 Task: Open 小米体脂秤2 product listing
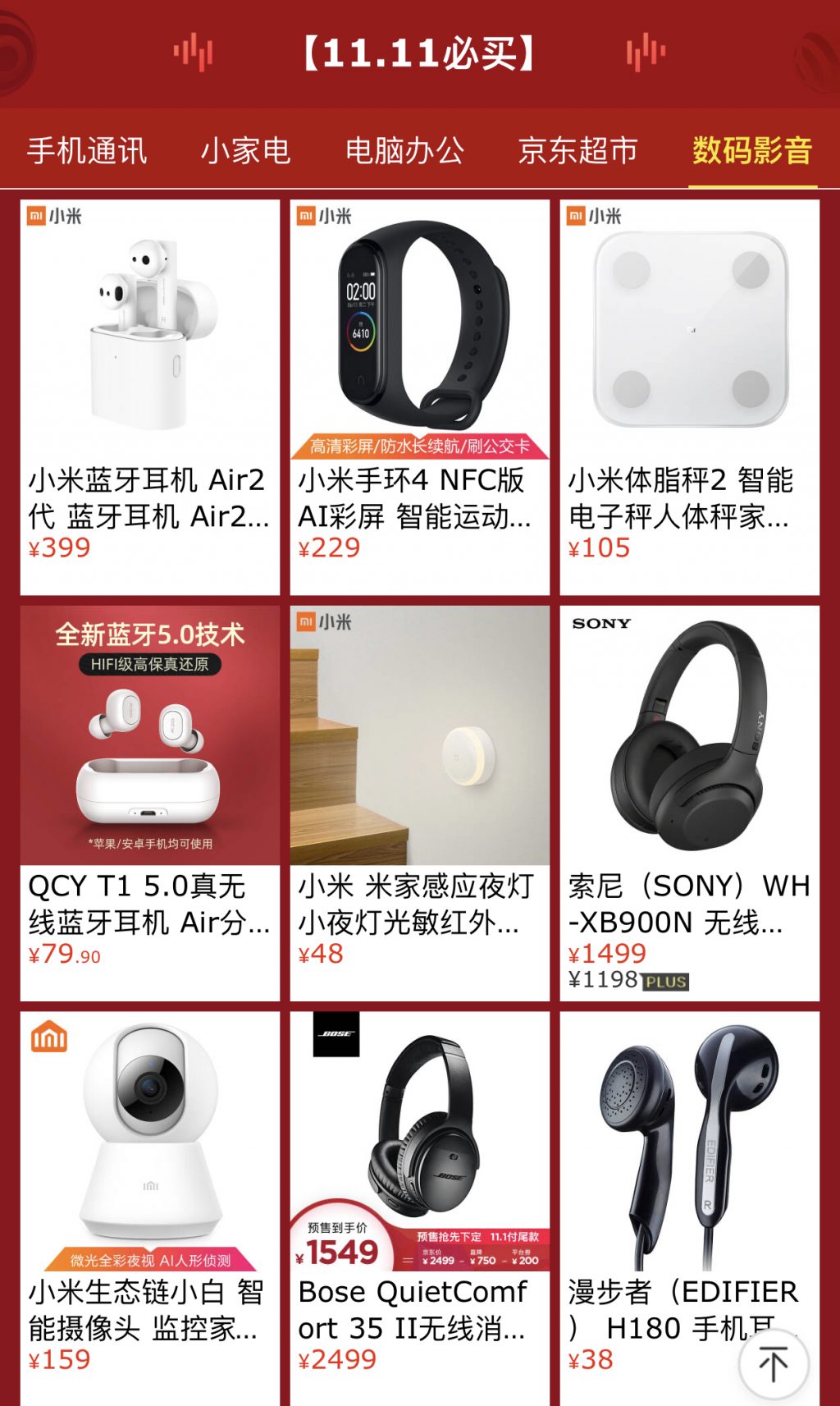(690, 397)
